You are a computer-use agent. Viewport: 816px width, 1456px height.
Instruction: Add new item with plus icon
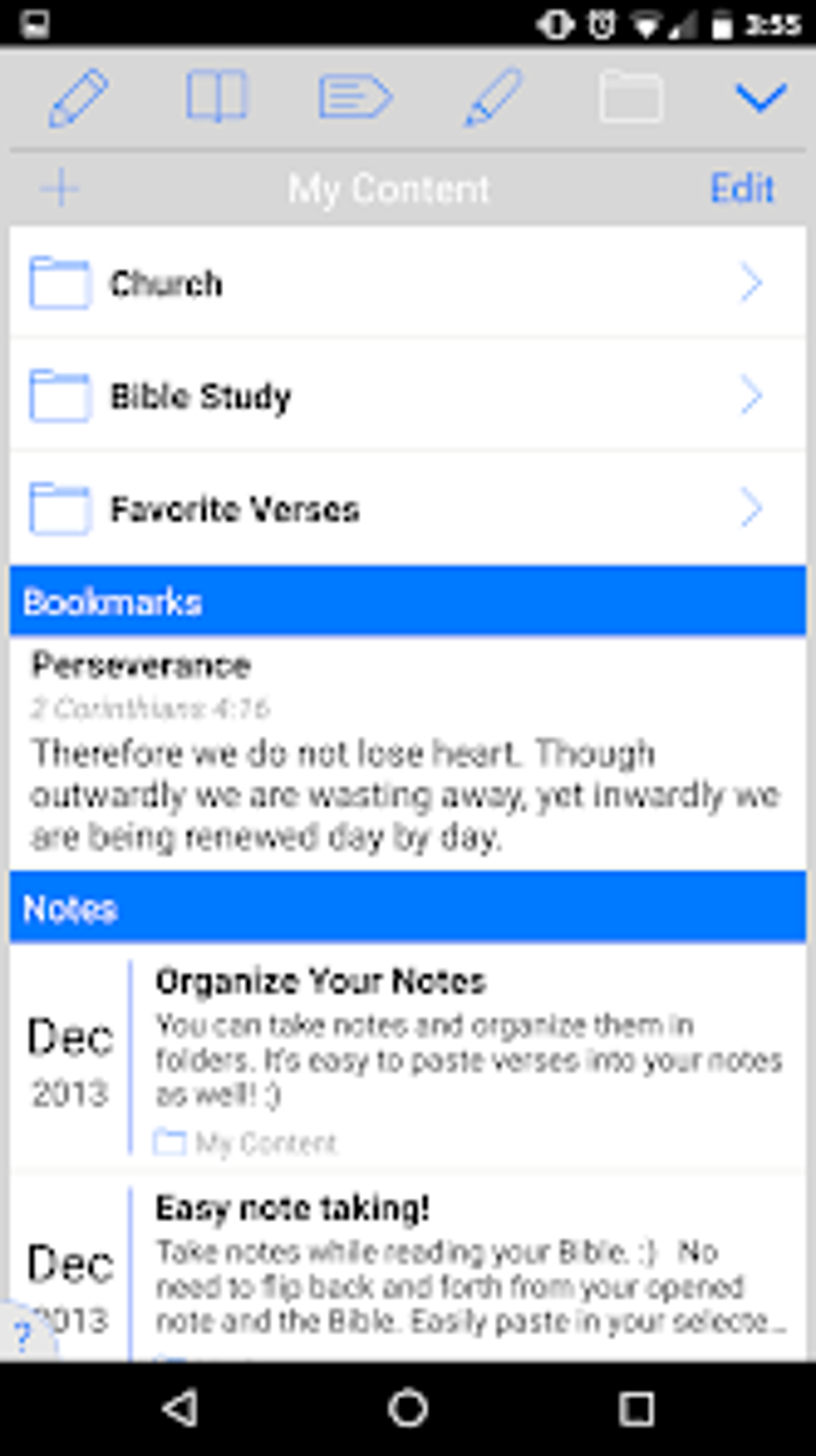61,190
